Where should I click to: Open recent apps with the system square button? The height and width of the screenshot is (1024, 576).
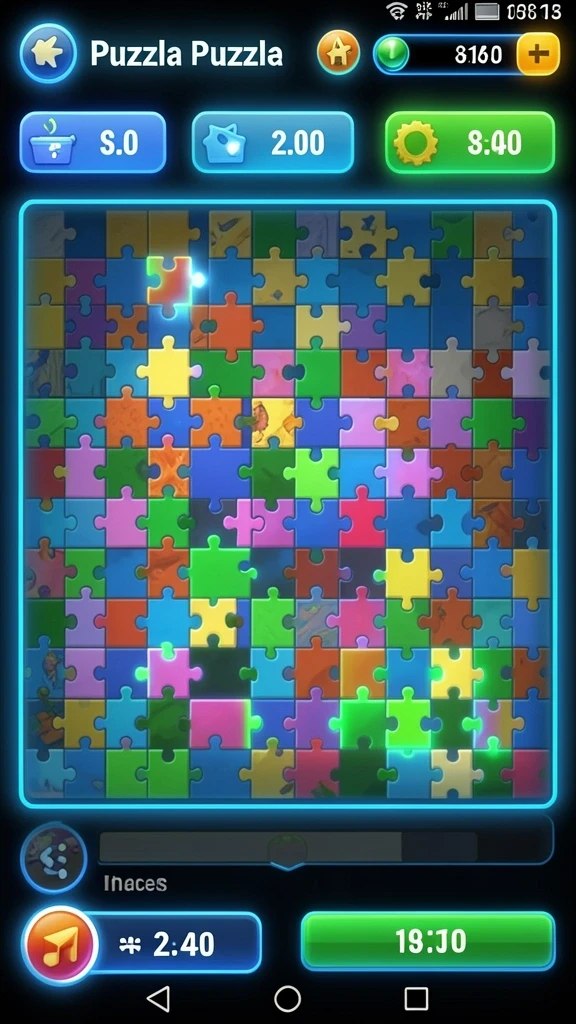pos(416,999)
